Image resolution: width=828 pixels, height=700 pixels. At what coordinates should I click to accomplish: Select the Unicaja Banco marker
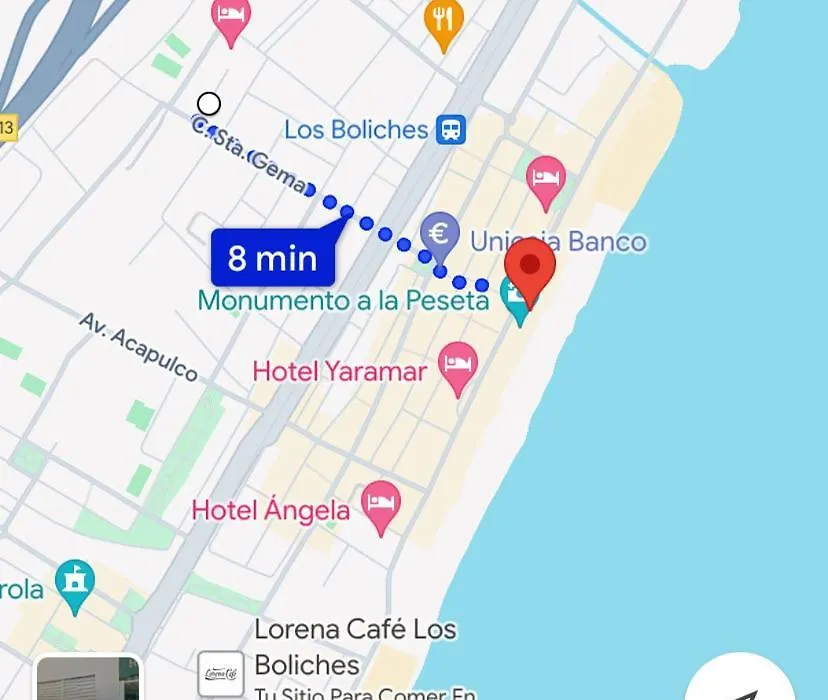click(x=439, y=234)
